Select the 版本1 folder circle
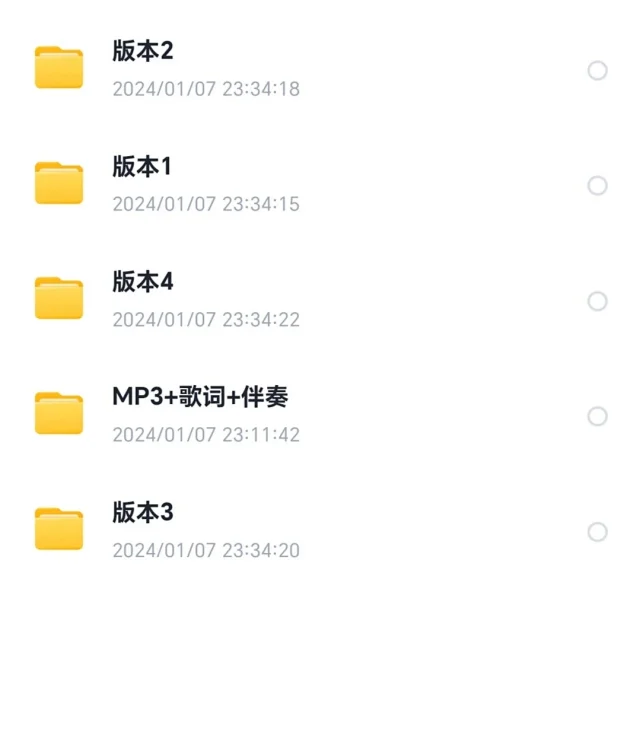This screenshot has width=640, height=751. pyautogui.click(x=597, y=186)
